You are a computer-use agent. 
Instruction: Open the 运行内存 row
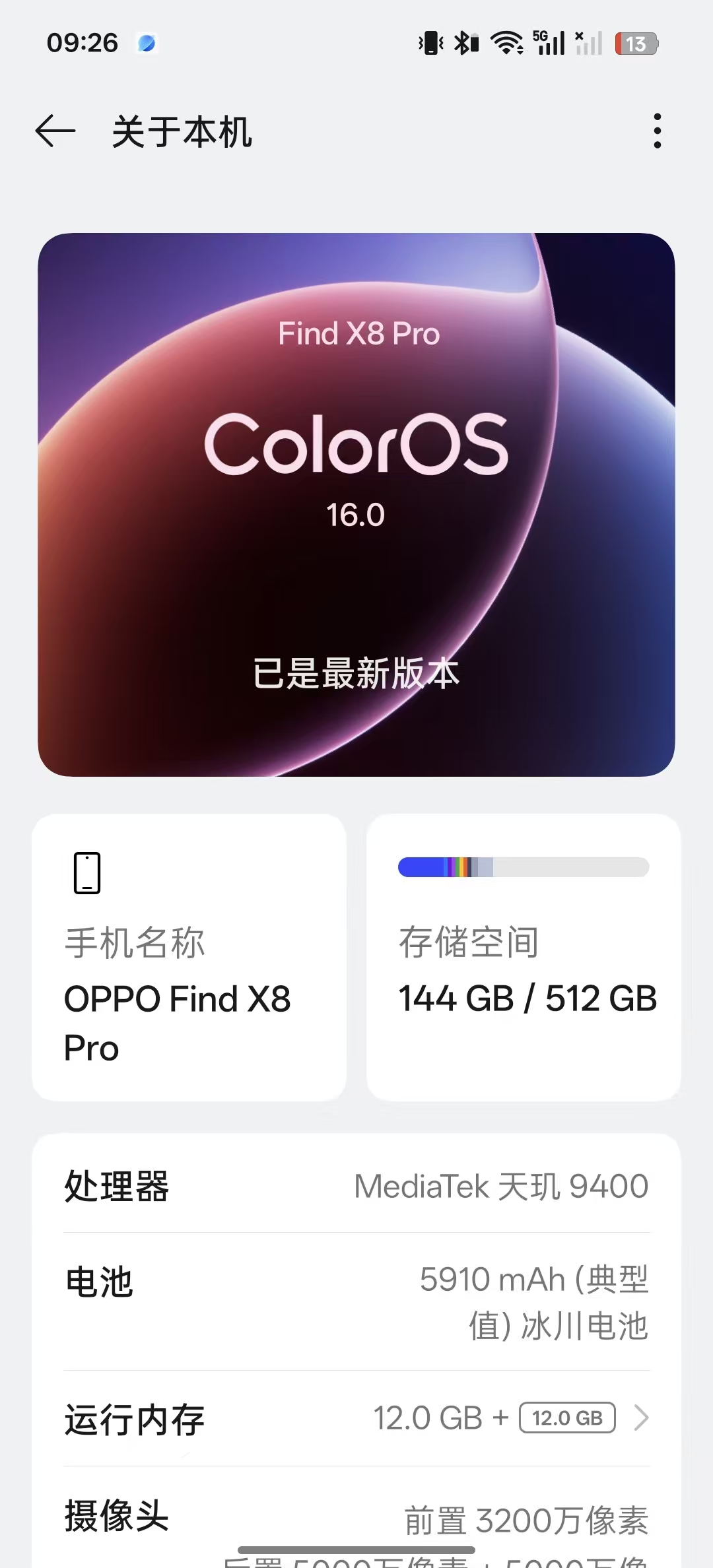[356, 1418]
